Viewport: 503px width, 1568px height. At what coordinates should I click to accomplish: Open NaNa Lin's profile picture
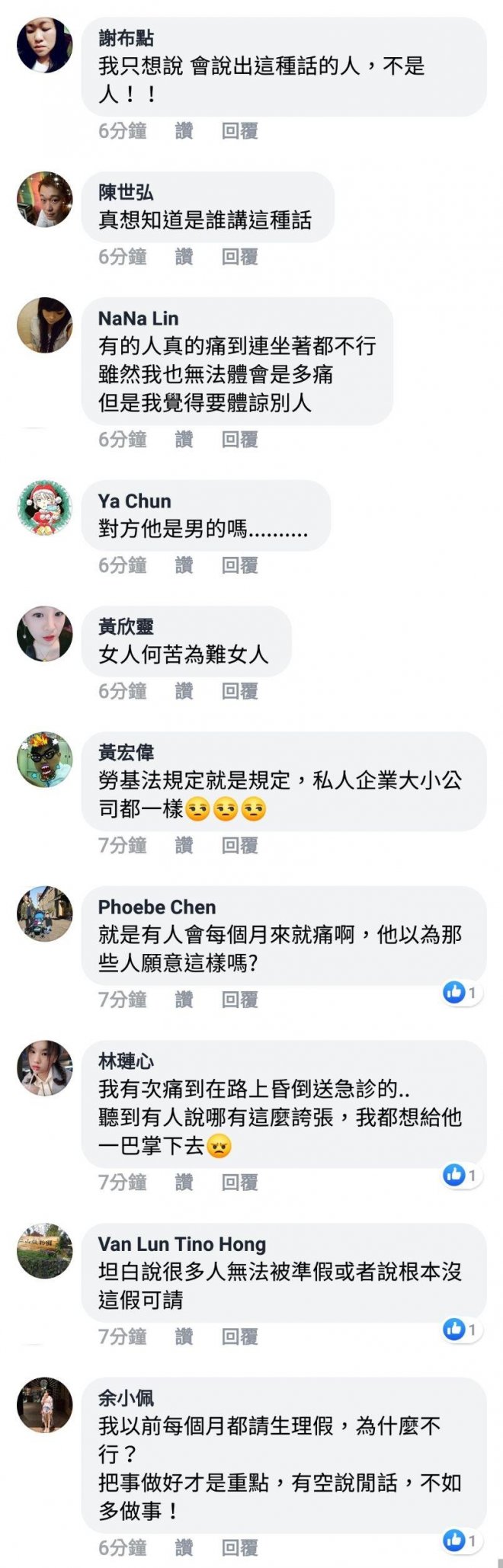pos(45,325)
